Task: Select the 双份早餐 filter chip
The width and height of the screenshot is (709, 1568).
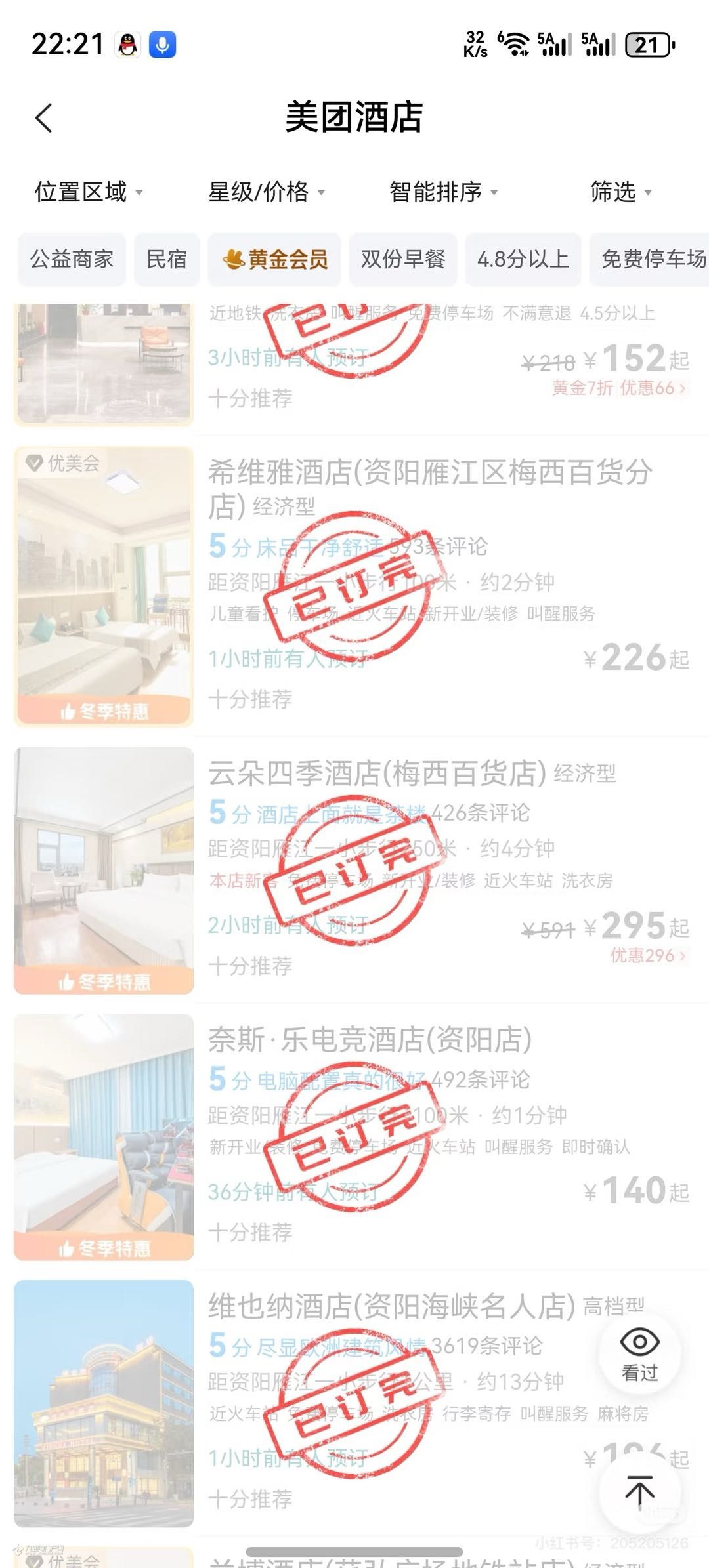Action: point(402,260)
